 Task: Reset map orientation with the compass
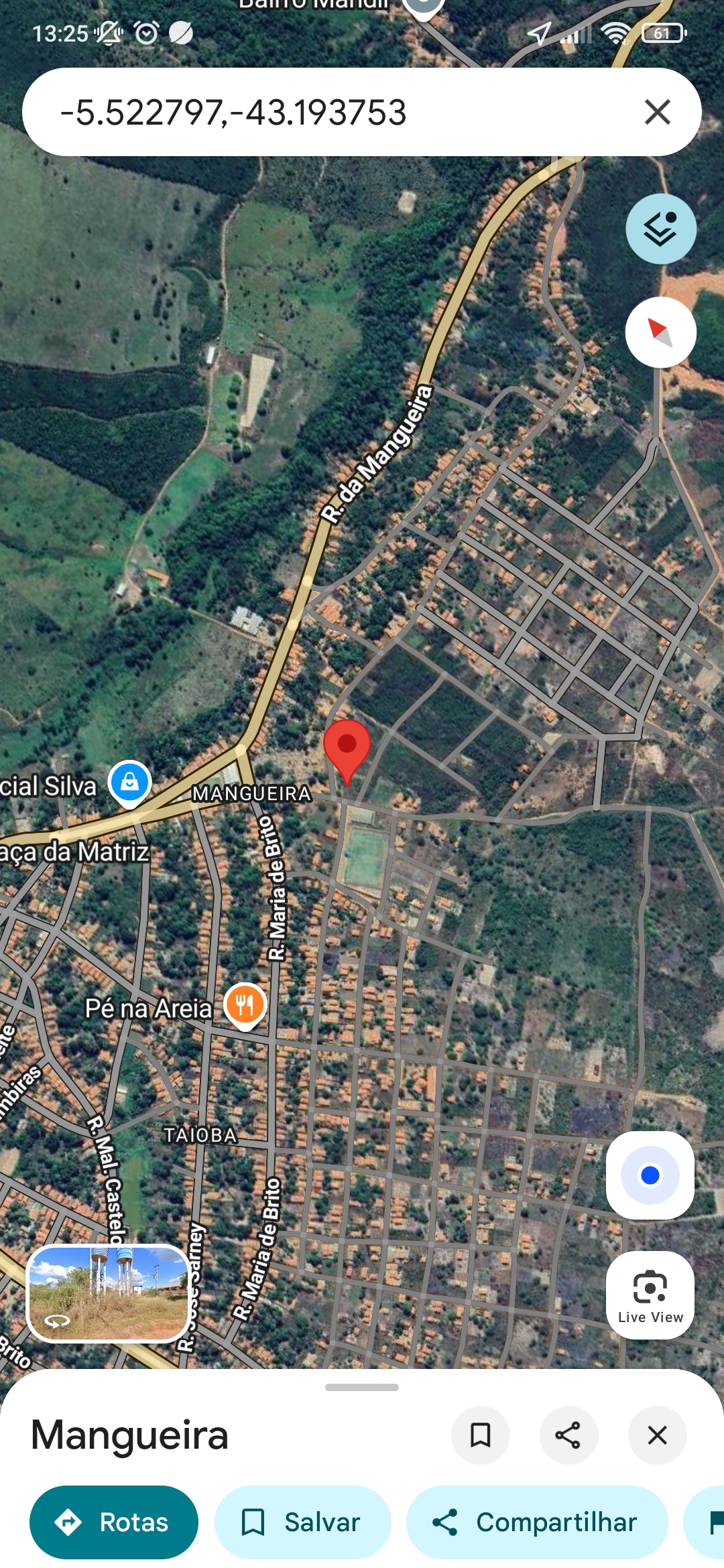point(661,332)
